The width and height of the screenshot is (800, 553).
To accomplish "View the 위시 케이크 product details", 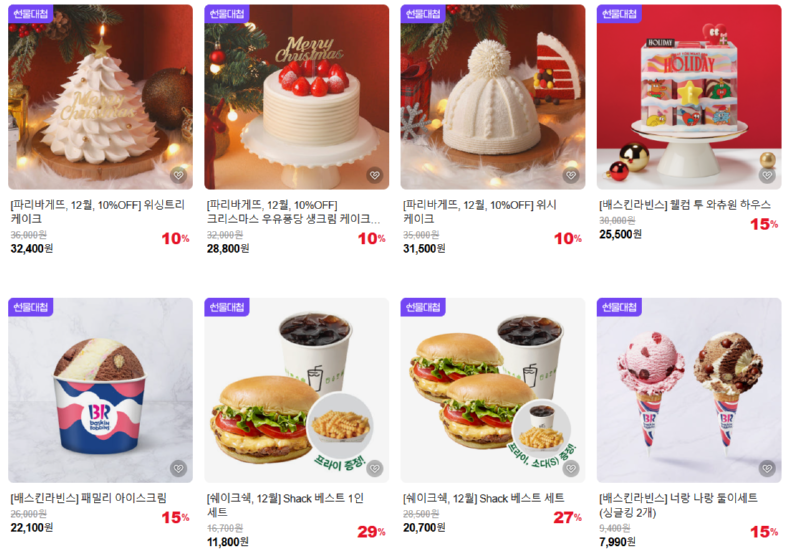I will tap(492, 97).
